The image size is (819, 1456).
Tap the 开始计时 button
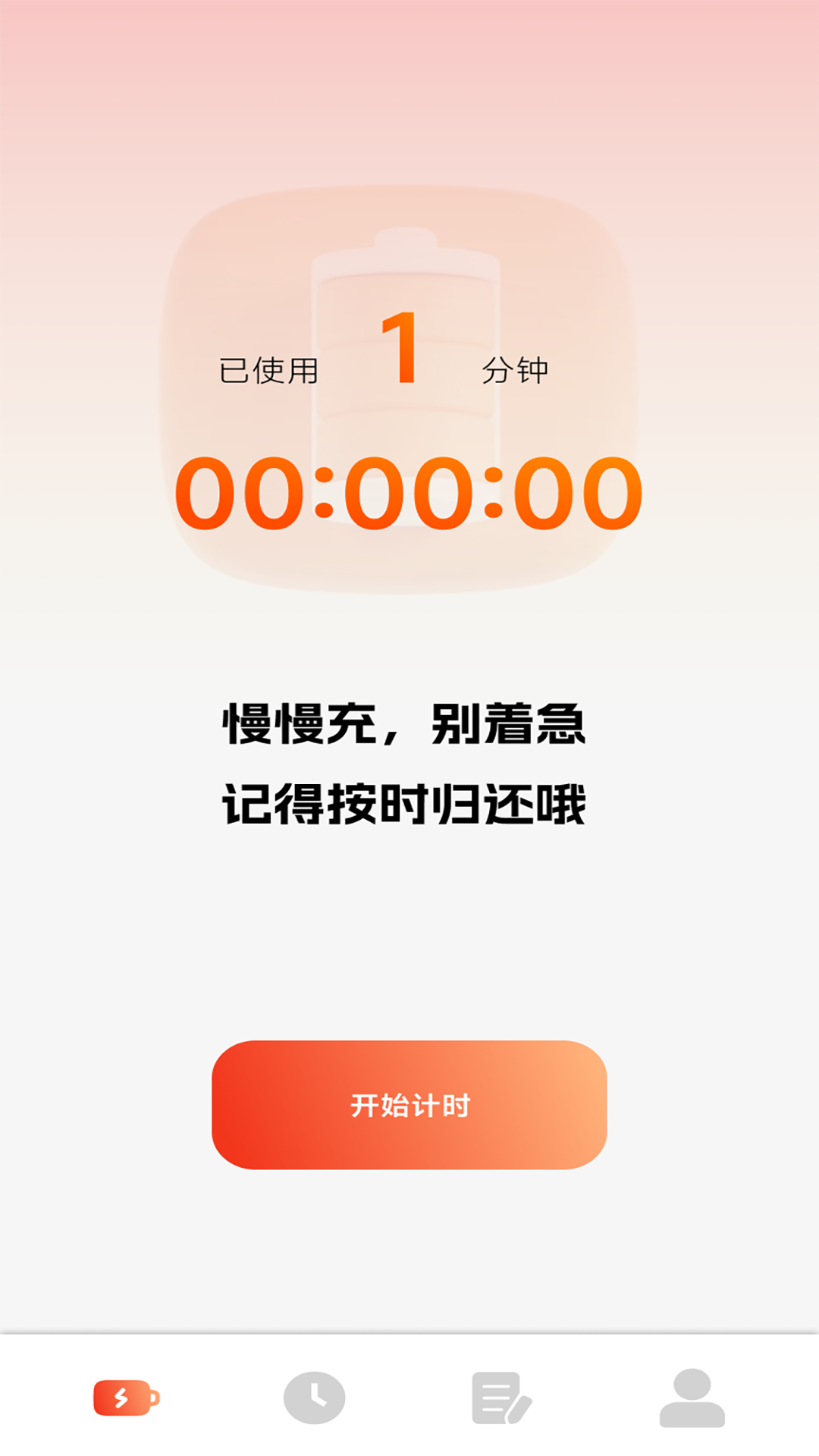(409, 1105)
